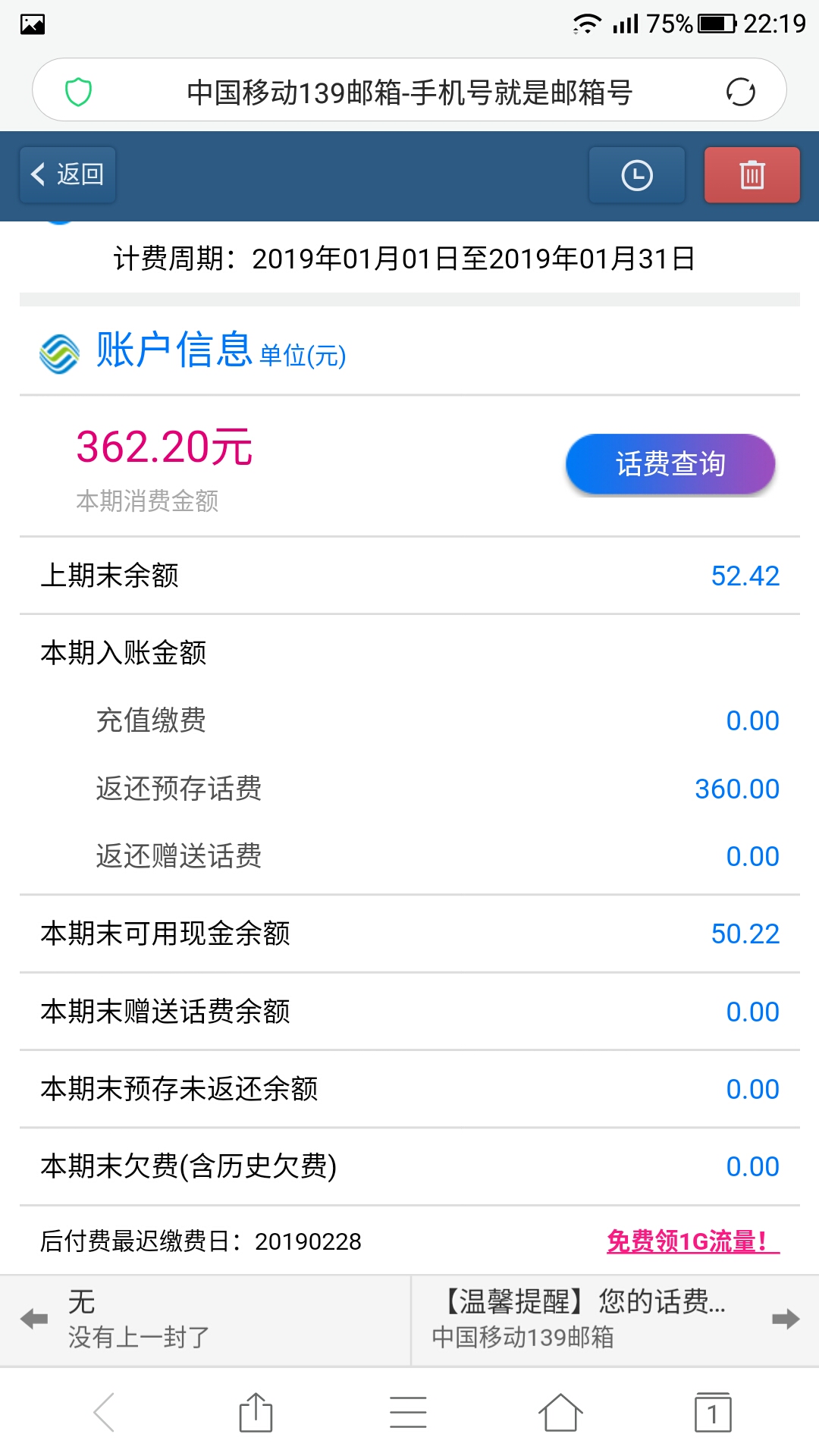Image resolution: width=819 pixels, height=1456 pixels.
Task: Open the browser tabs switcher
Action: [713, 1413]
